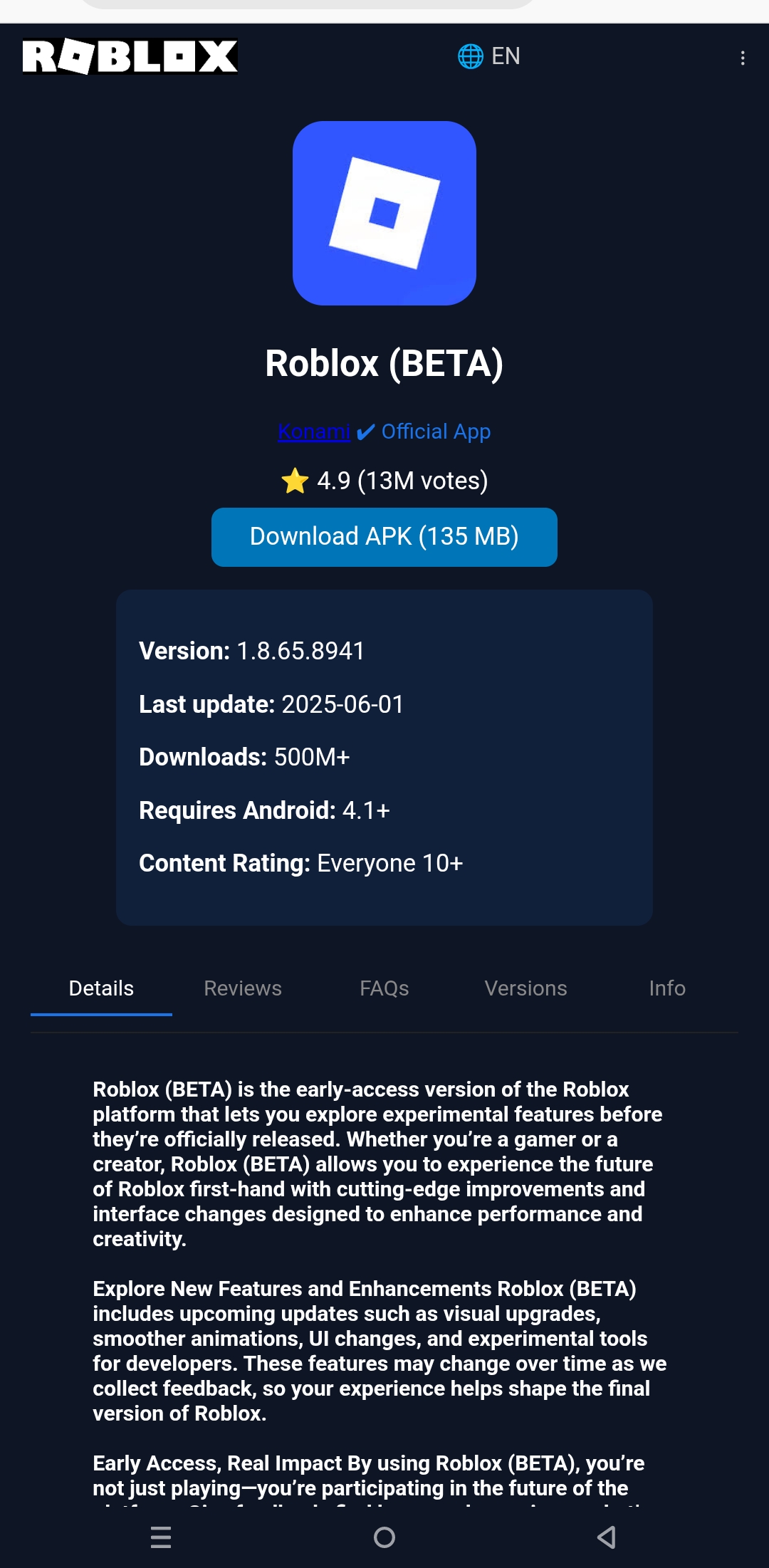Switch to the FAQs tab

click(x=384, y=988)
